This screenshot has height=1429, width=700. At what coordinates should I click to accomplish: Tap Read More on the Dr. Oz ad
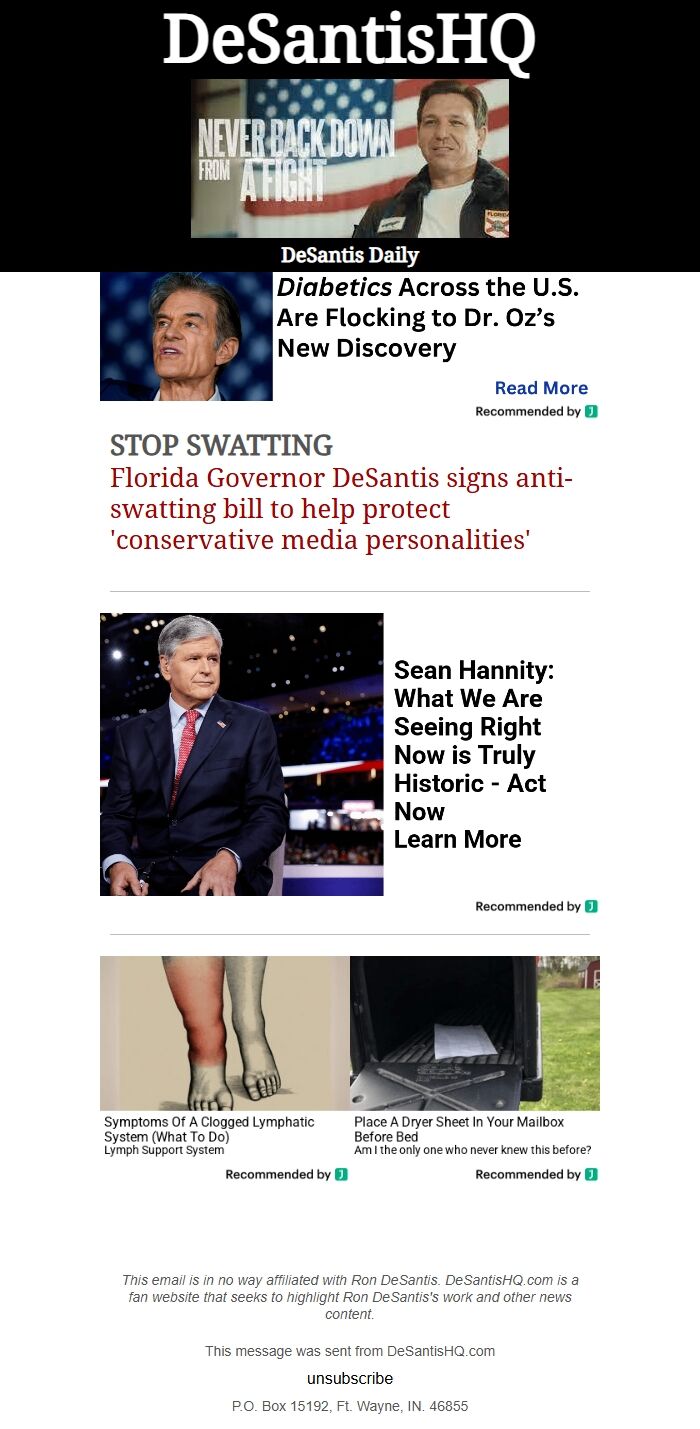coord(541,388)
